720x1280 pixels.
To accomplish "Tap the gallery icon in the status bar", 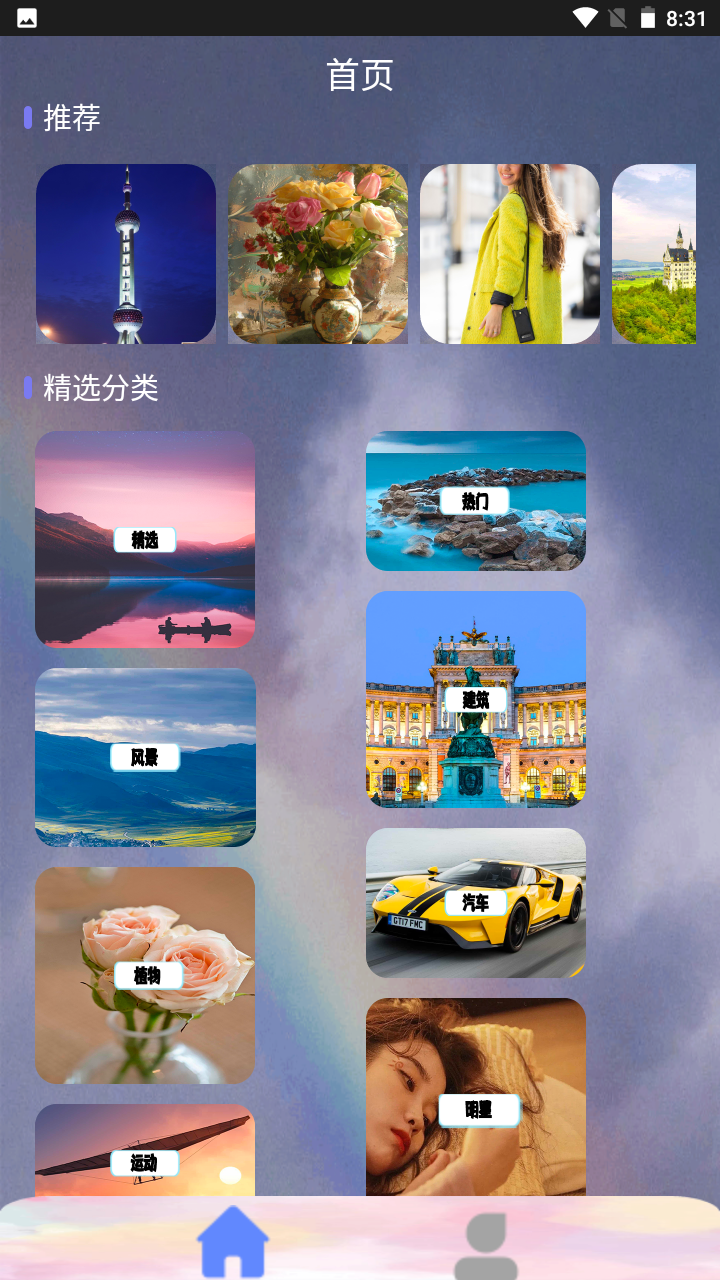I will pyautogui.click(x=25, y=16).
